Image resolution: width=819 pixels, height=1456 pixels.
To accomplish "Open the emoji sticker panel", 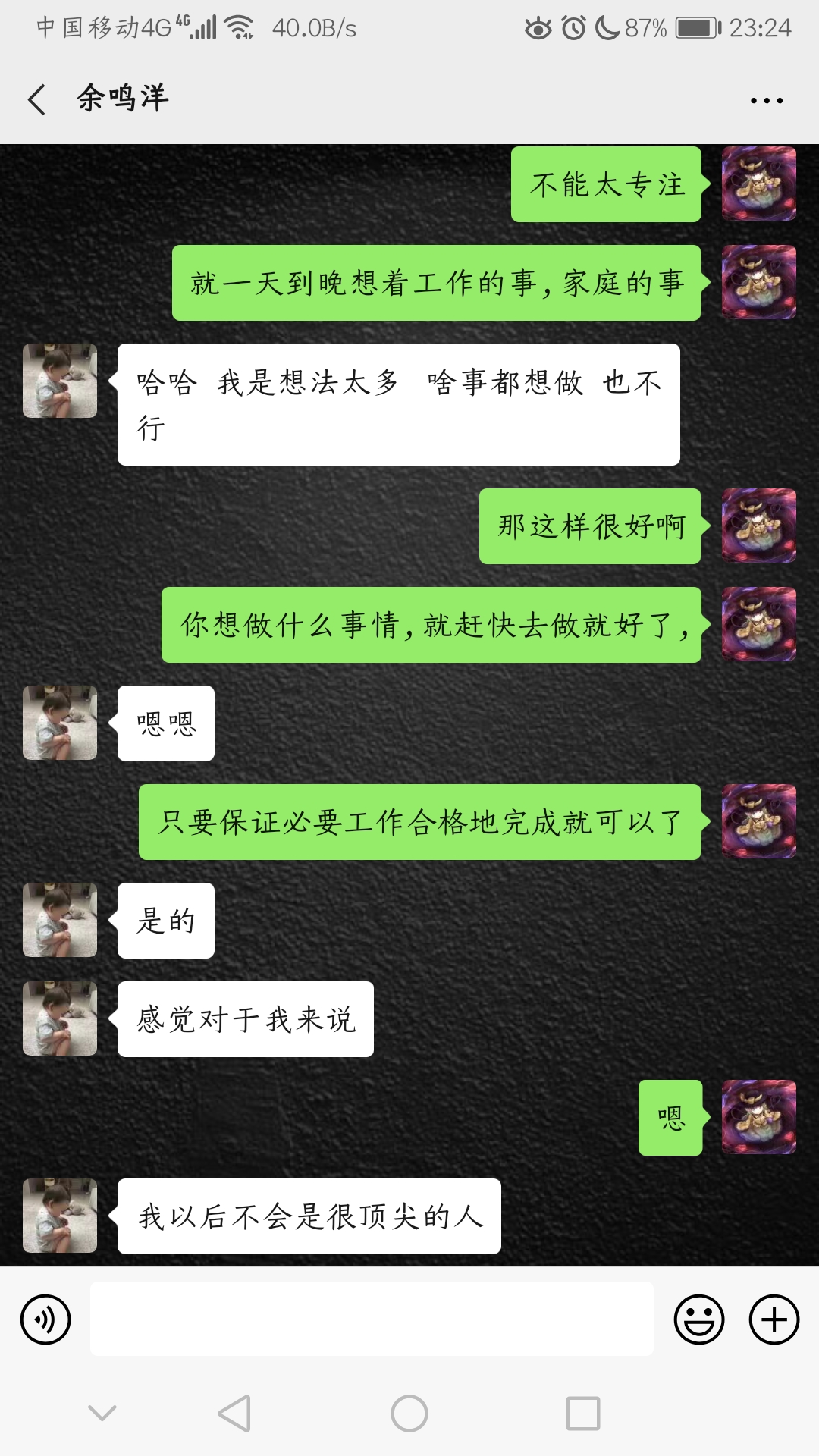I will (698, 1319).
